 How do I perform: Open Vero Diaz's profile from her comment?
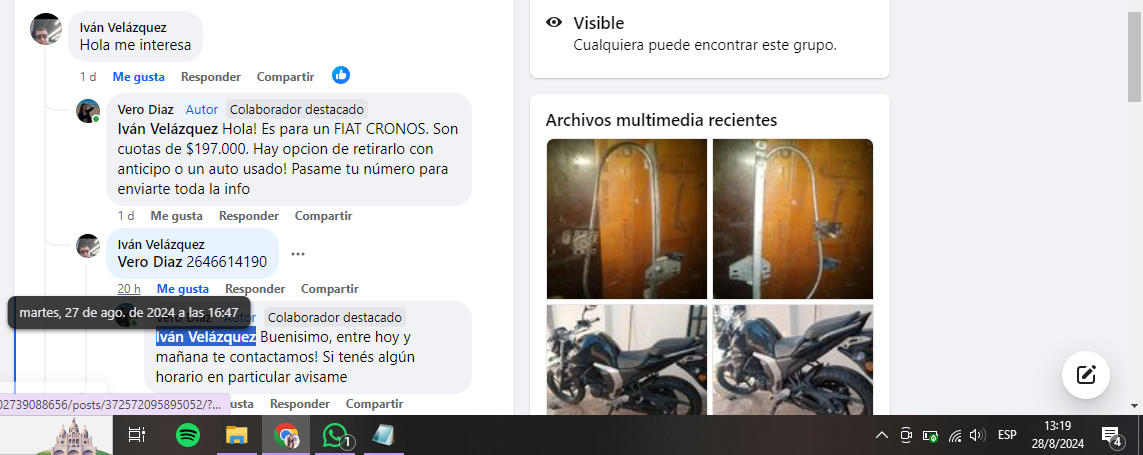pos(145,109)
